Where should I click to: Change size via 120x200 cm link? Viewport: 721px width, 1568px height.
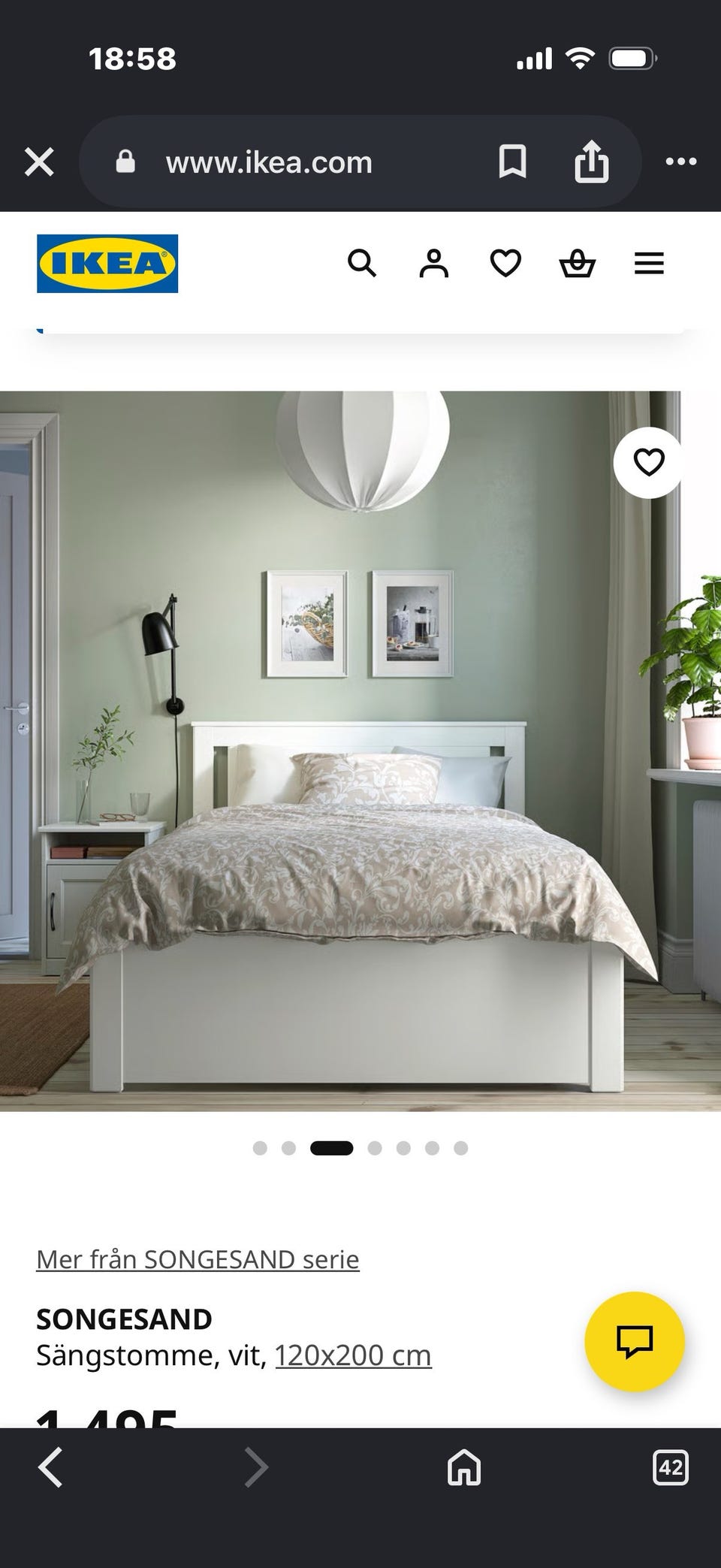(353, 1355)
